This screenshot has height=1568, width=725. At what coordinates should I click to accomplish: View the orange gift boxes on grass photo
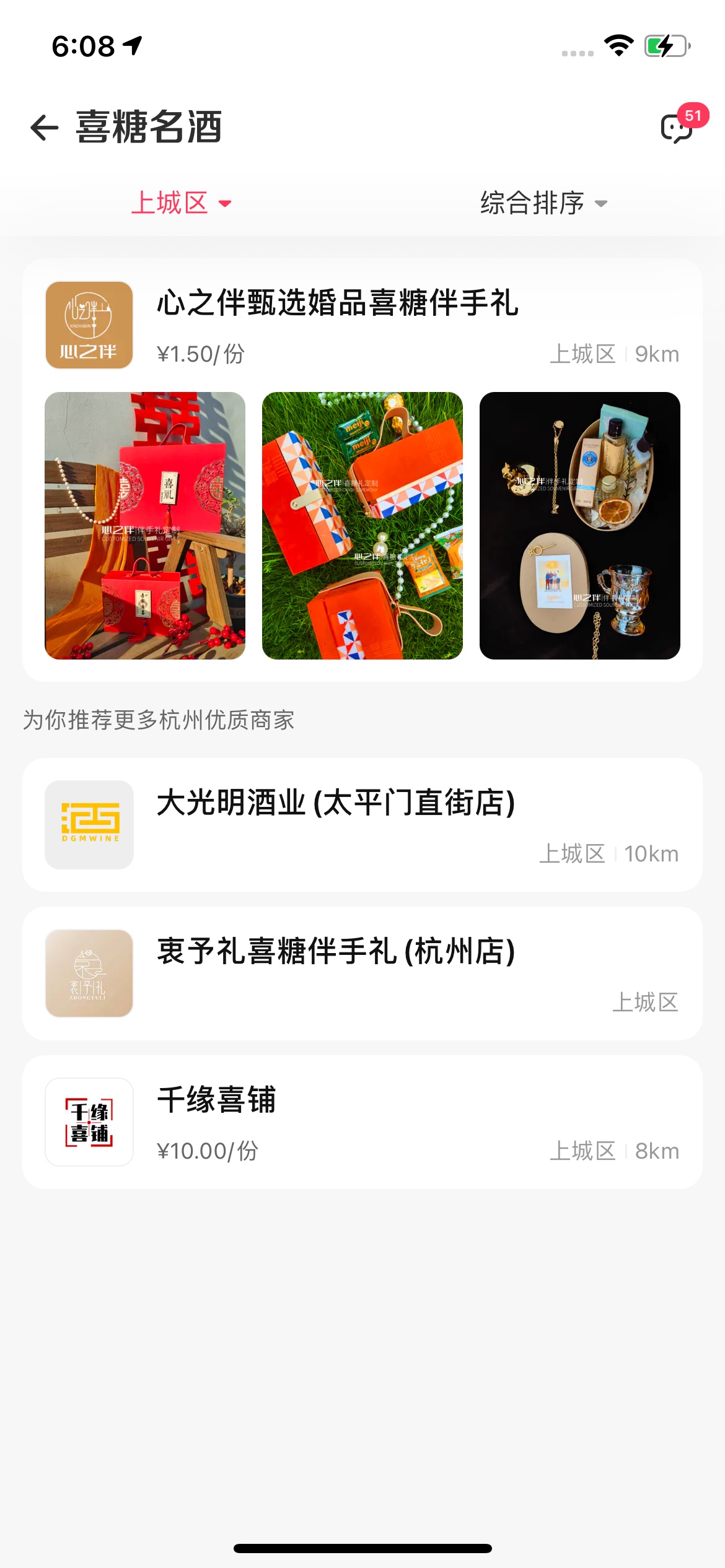point(362,526)
